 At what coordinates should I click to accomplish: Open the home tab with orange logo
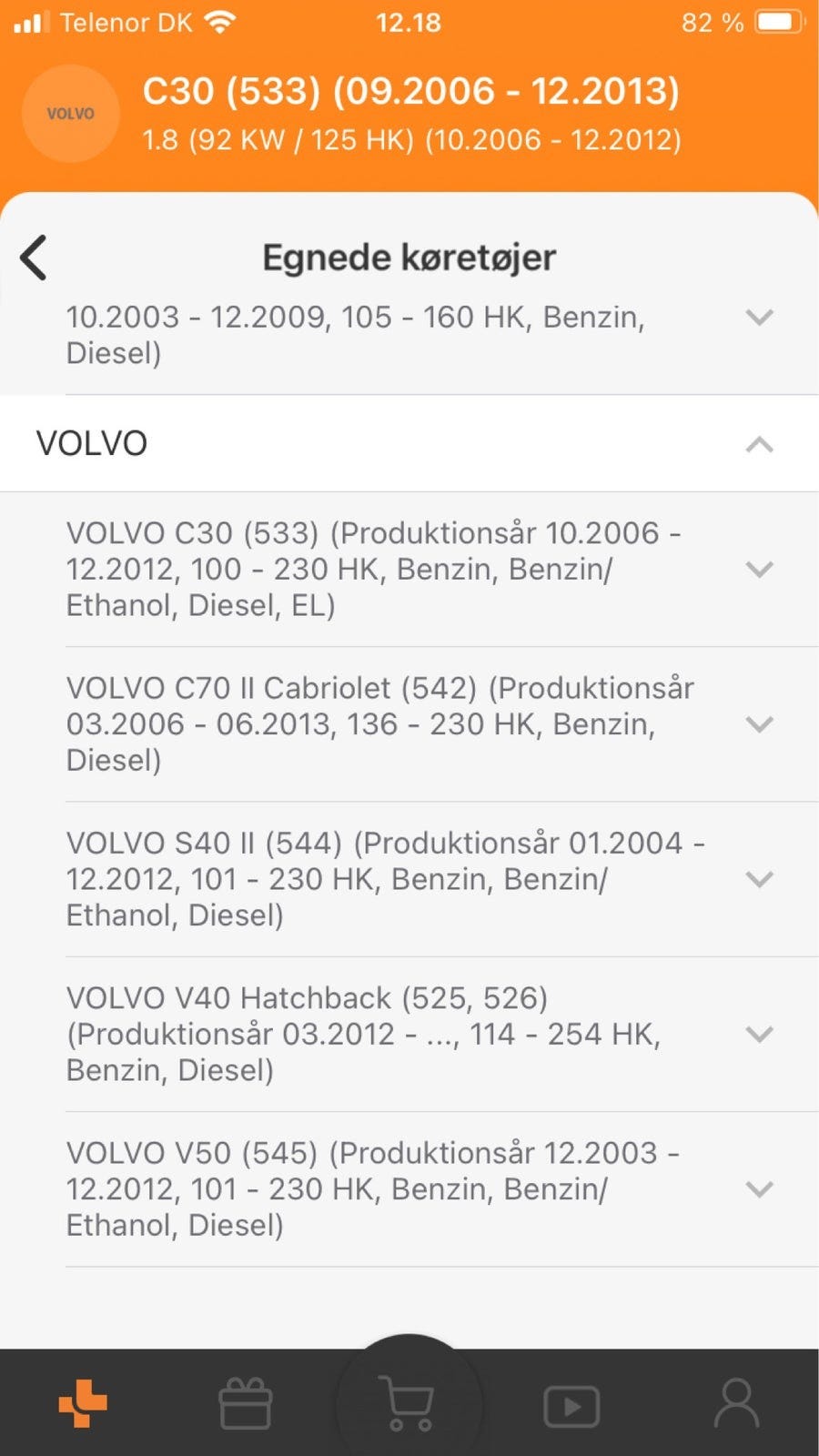coord(83,1404)
